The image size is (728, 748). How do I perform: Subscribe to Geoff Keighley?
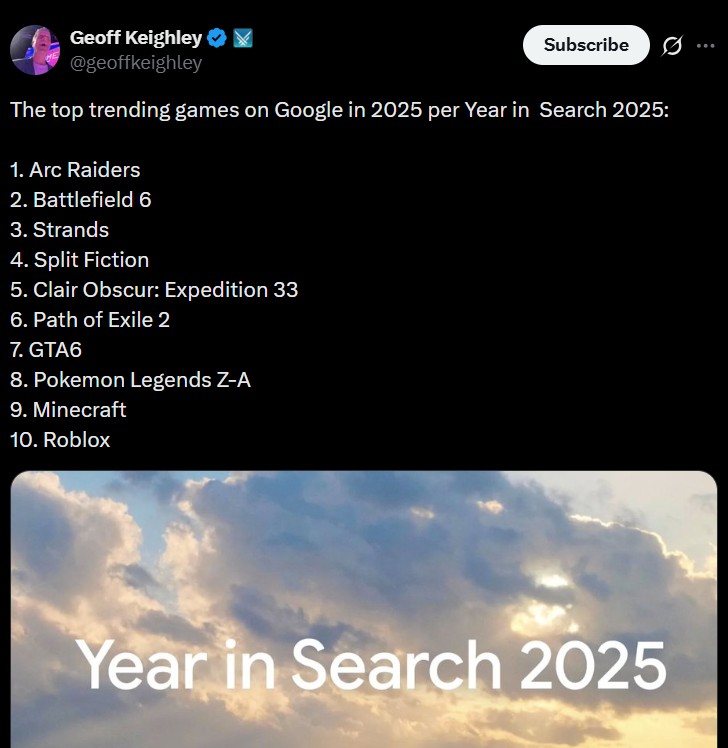click(586, 45)
